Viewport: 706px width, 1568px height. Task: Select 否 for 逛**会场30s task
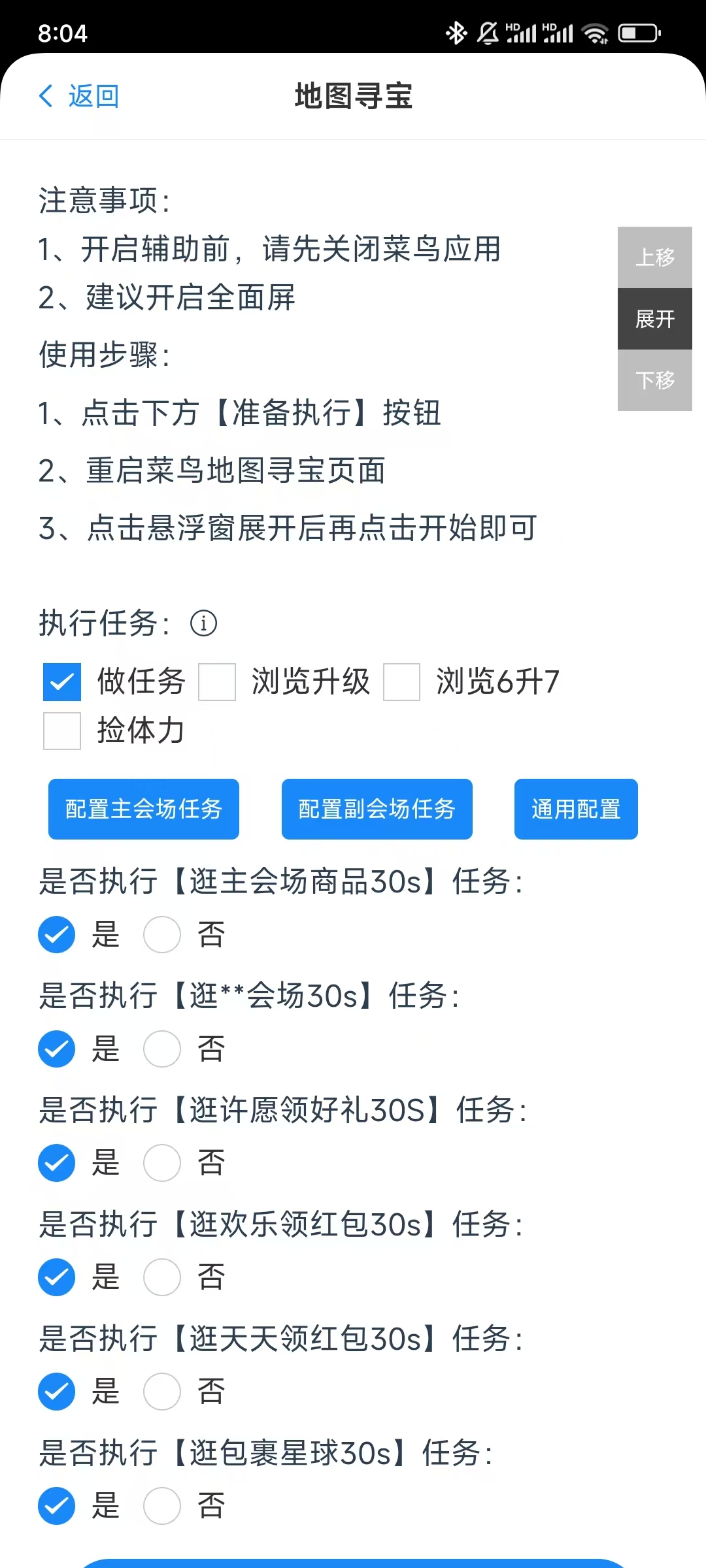pos(162,1049)
